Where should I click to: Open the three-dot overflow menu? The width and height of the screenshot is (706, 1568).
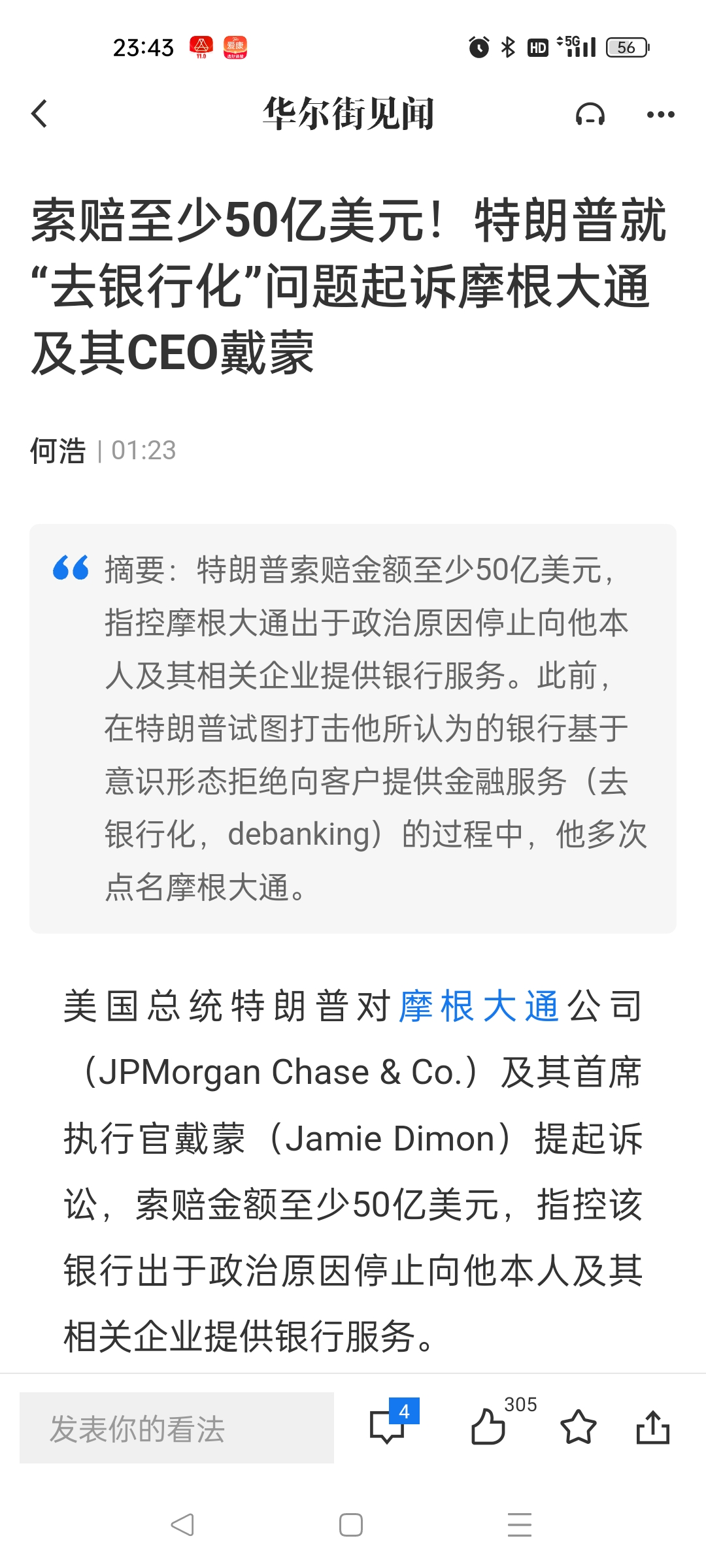click(660, 114)
